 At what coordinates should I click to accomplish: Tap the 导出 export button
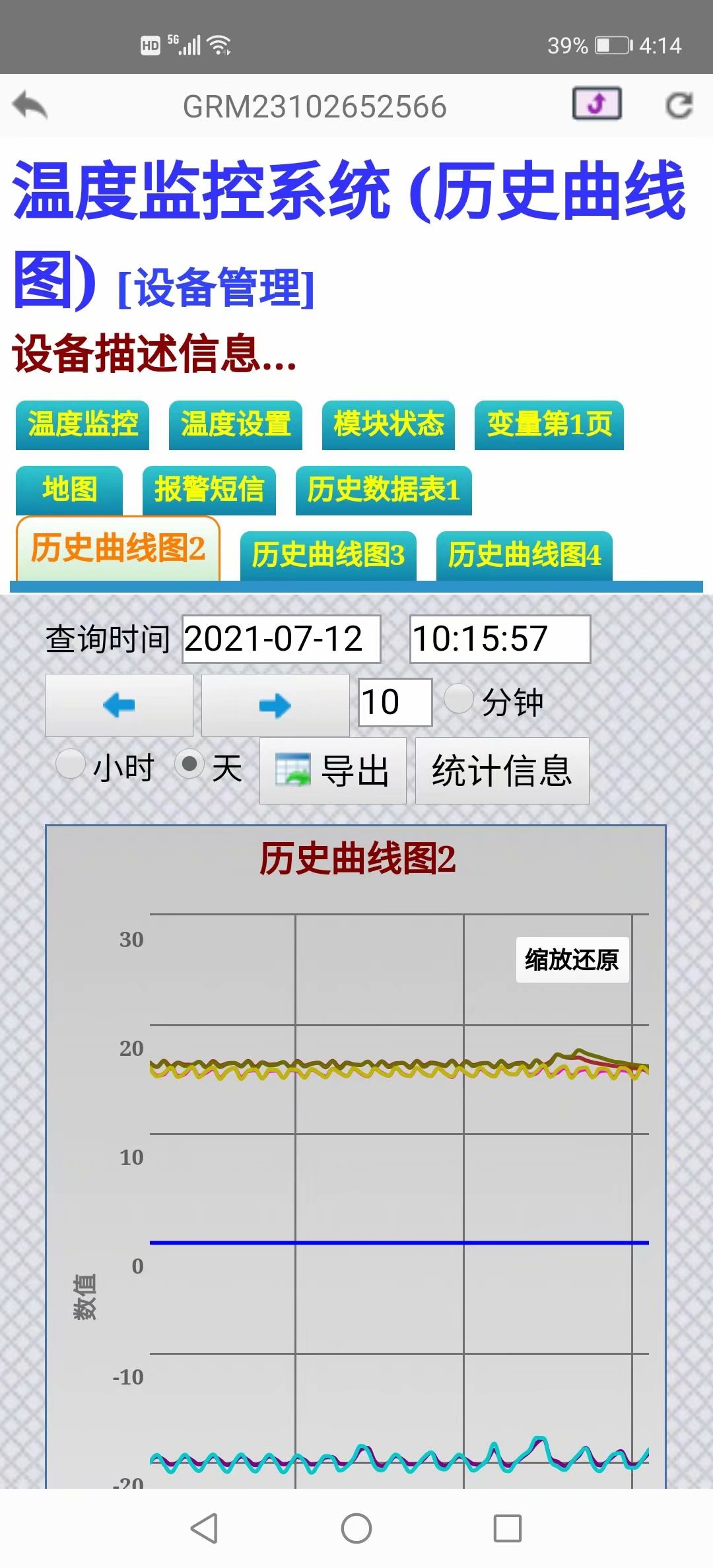(333, 770)
